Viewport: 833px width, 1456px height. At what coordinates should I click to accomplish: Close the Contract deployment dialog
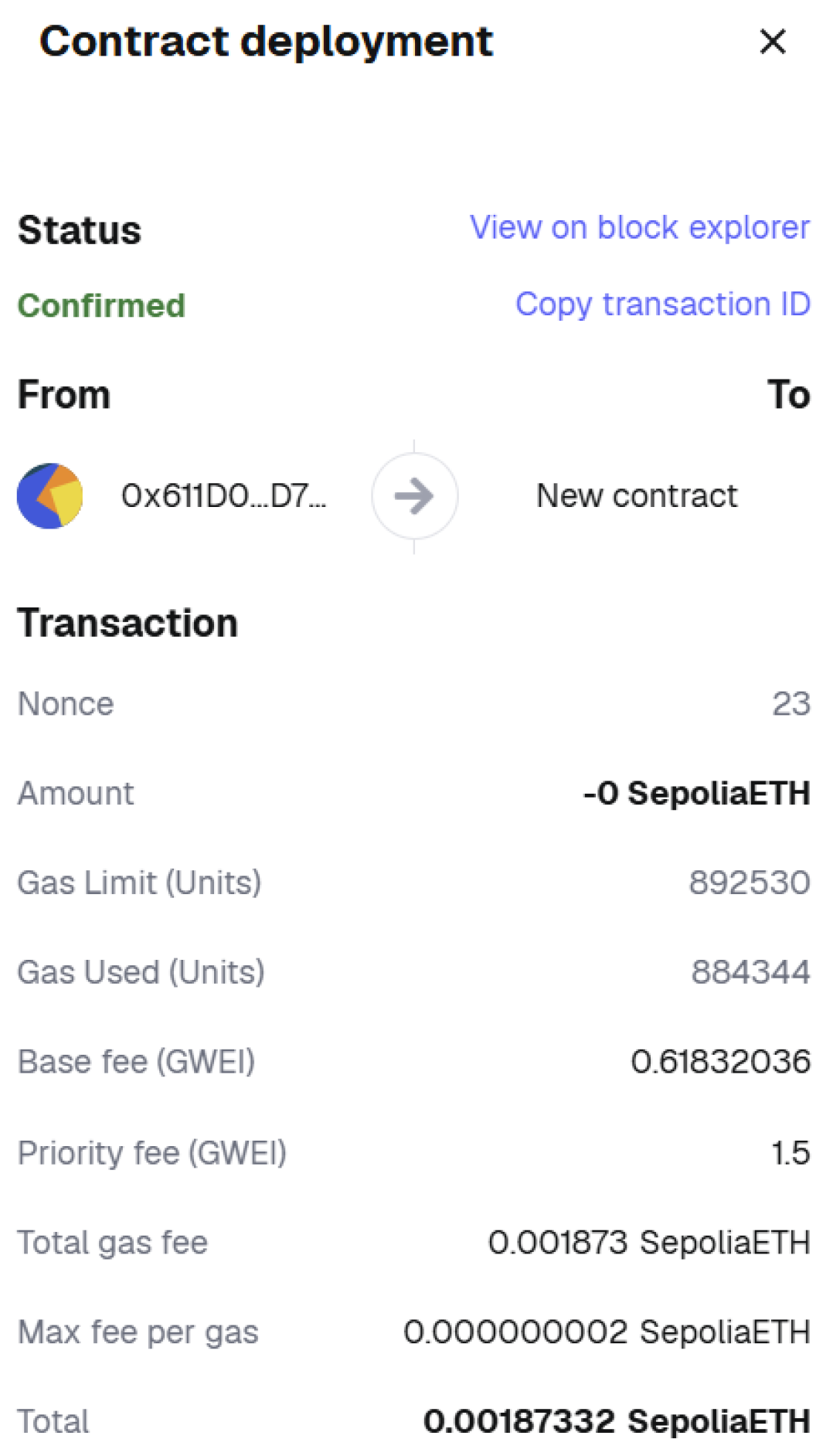pyautogui.click(x=772, y=42)
